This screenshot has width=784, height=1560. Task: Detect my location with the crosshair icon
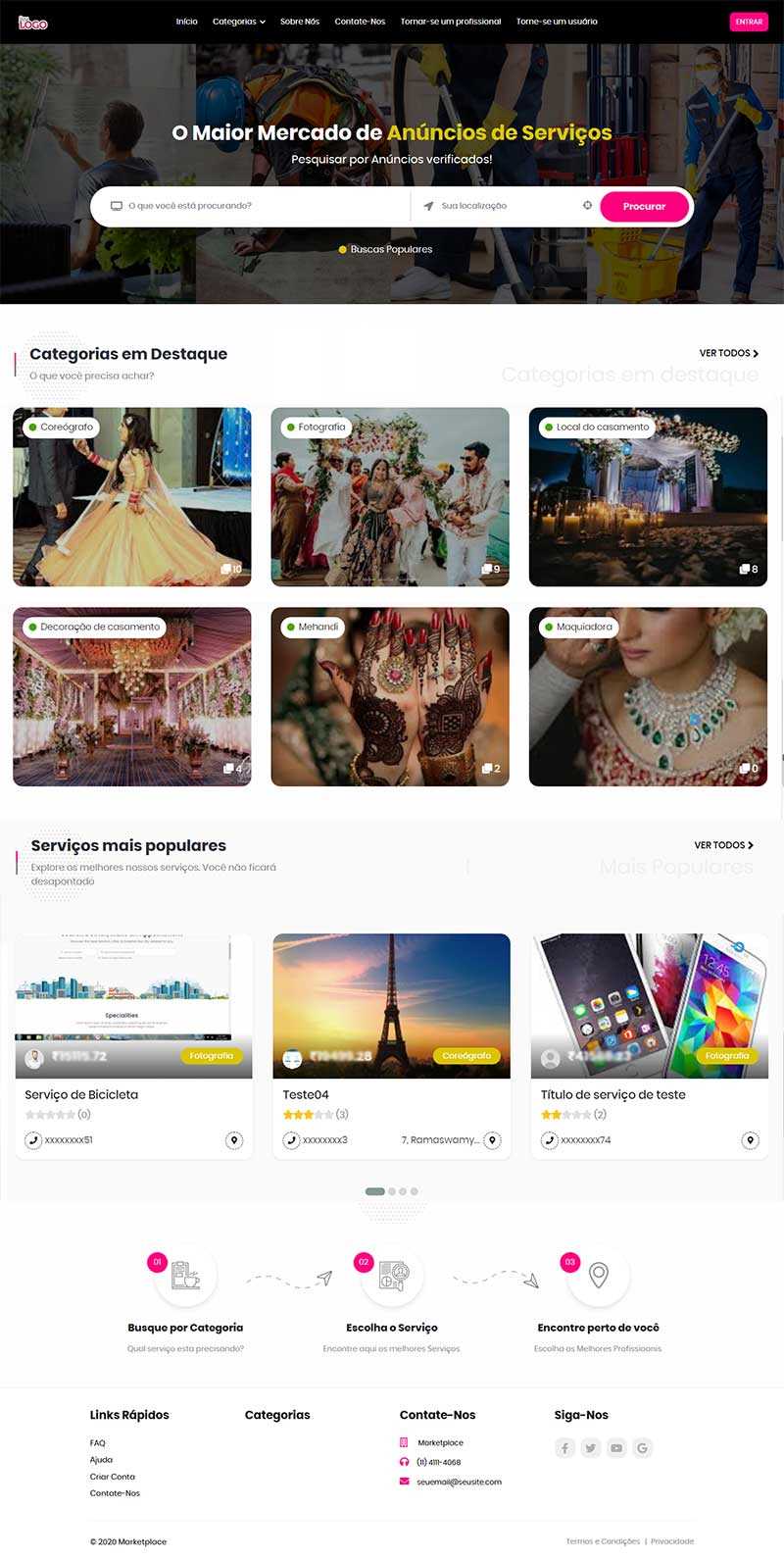tap(587, 206)
